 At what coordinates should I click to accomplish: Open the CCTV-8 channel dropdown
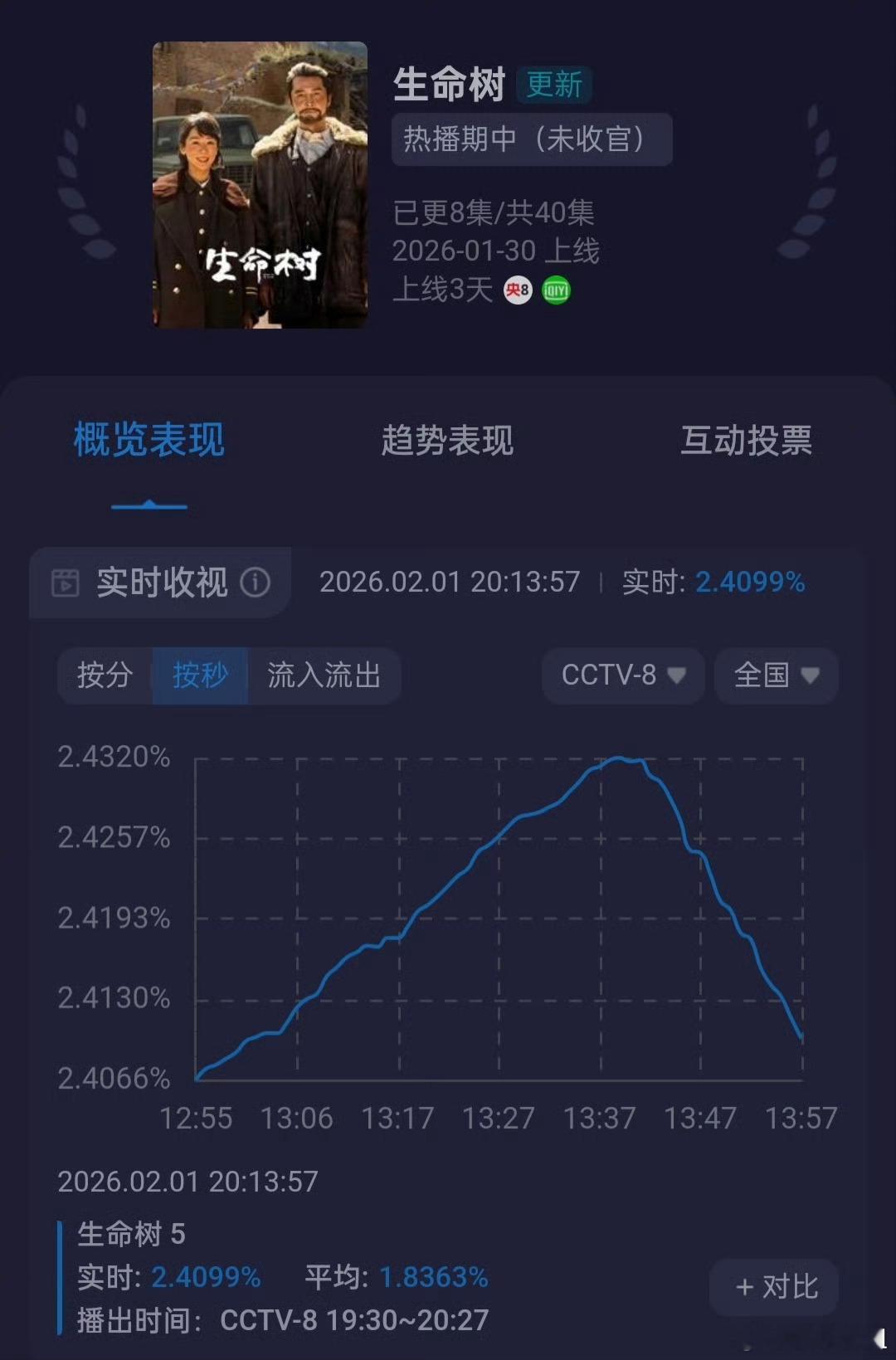[x=622, y=676]
